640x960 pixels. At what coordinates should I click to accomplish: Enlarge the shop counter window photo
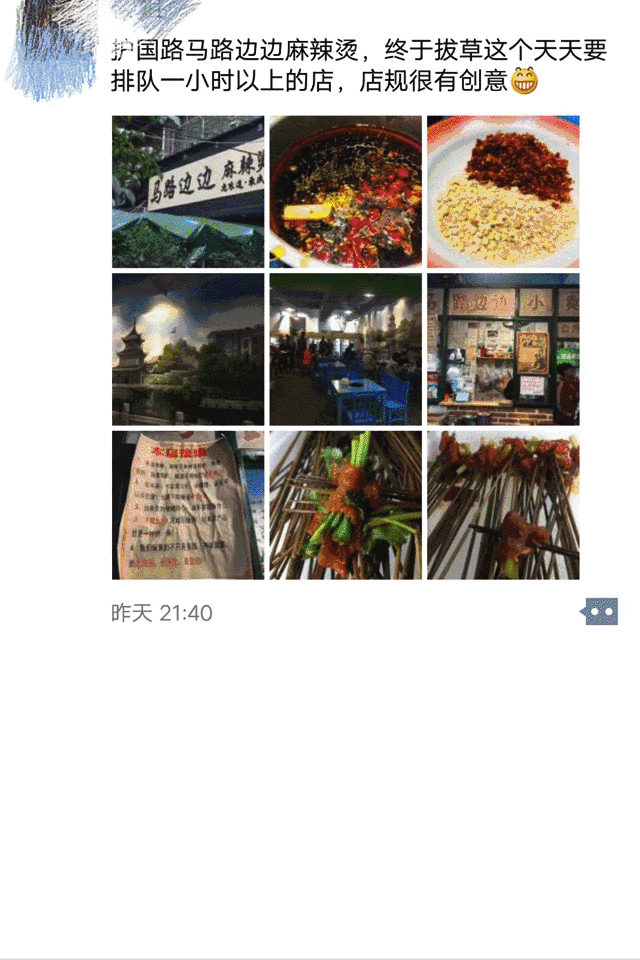pyautogui.click(x=503, y=349)
